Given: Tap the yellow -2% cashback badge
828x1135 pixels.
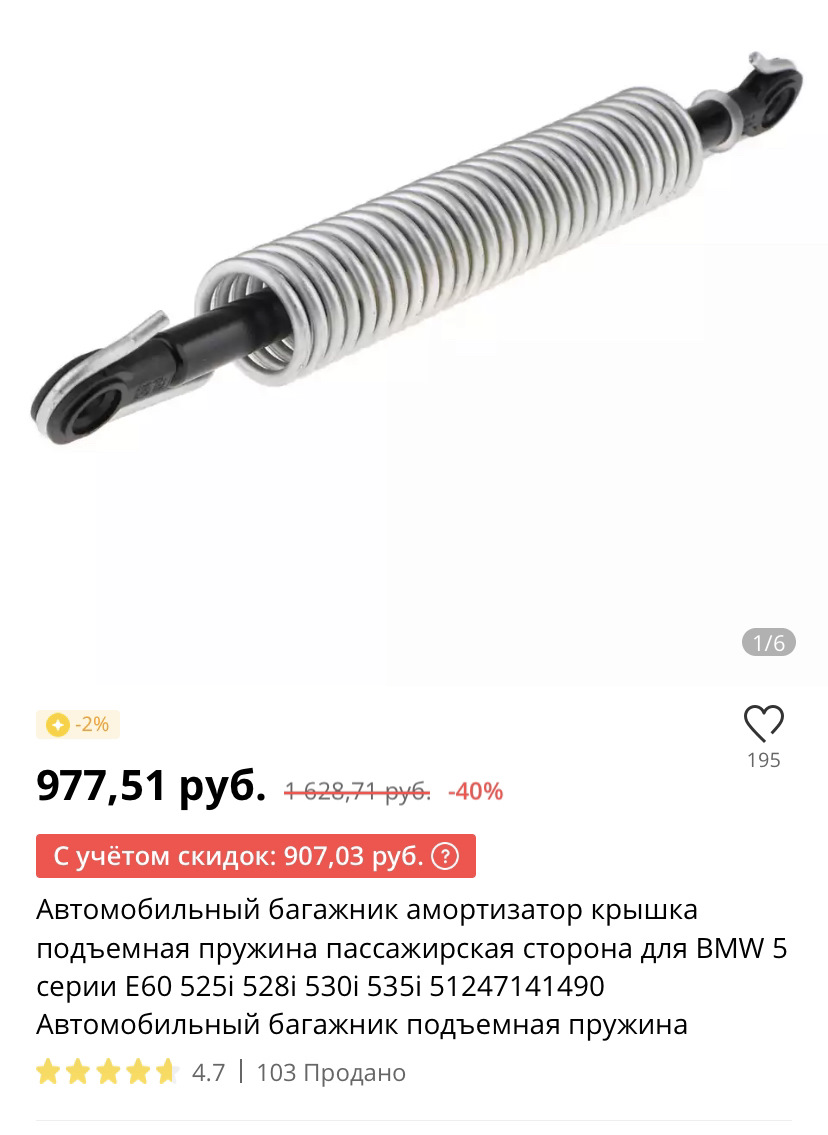Looking at the screenshot, I should click(x=79, y=725).
